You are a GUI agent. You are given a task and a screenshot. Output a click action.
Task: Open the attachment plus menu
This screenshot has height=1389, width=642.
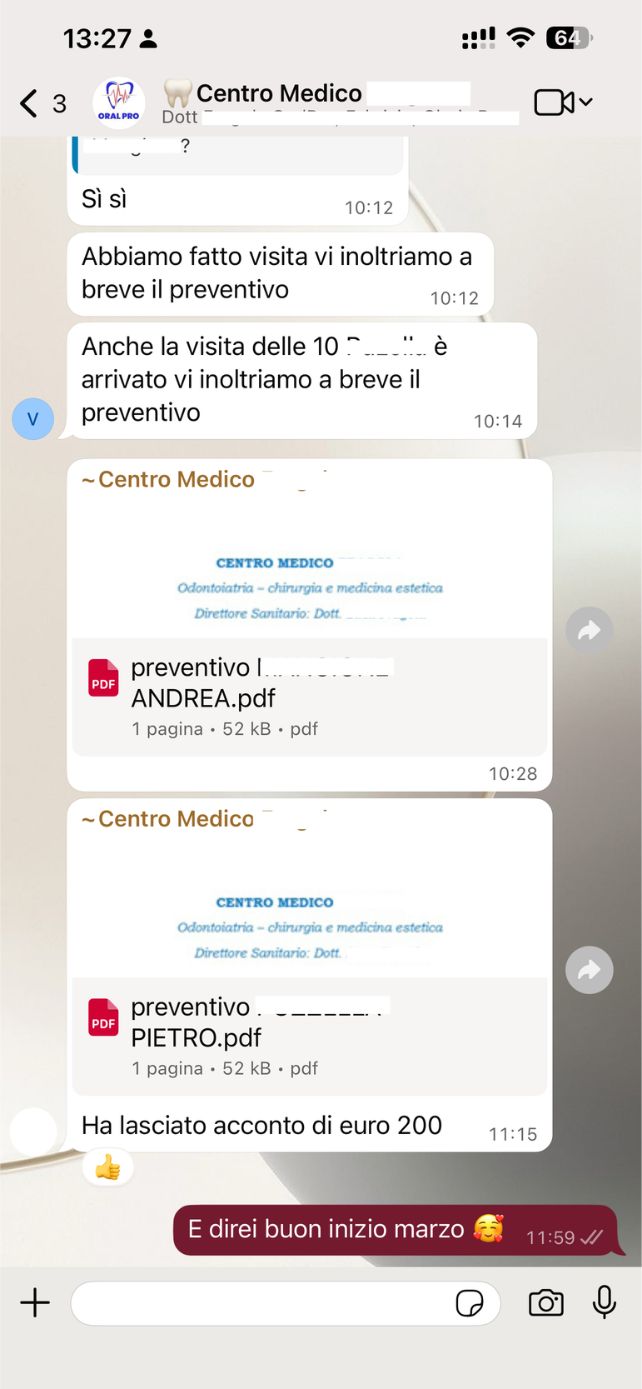35,1303
